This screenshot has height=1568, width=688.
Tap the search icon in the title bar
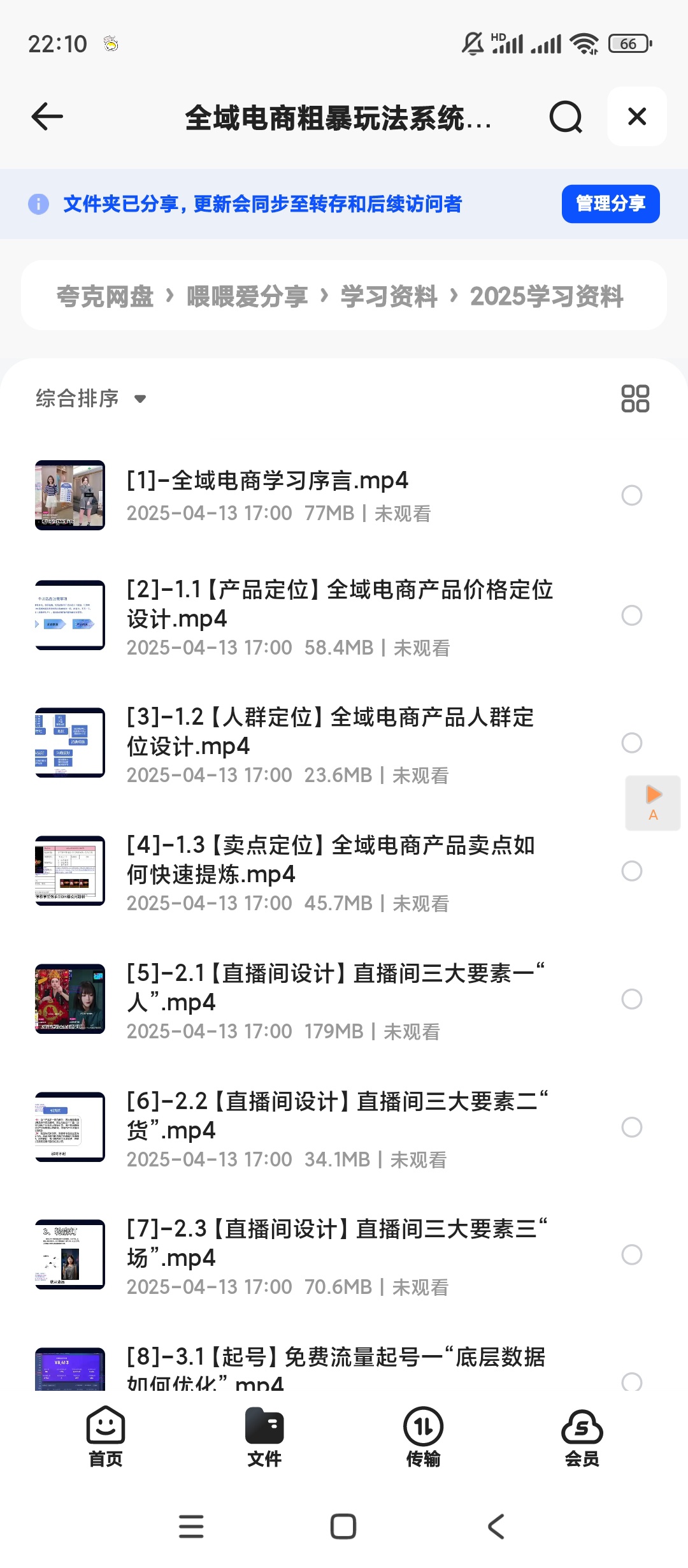point(564,117)
